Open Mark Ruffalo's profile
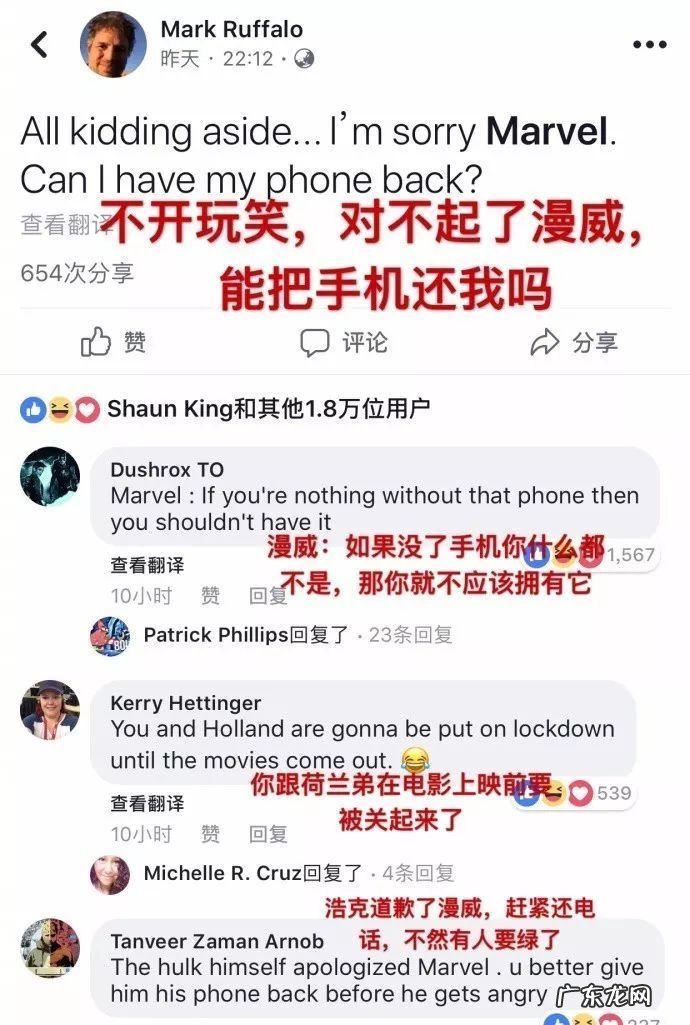690x1025 pixels. 231,29
